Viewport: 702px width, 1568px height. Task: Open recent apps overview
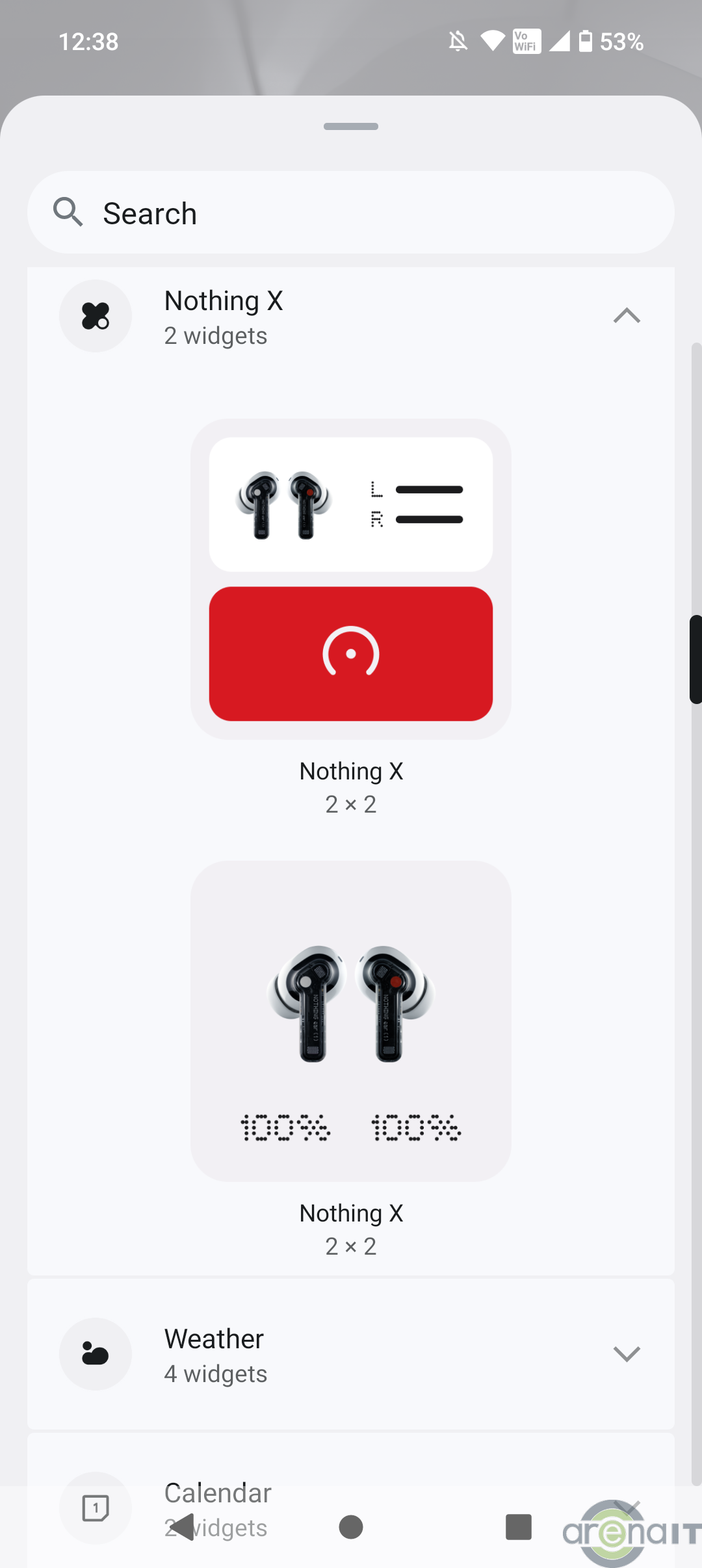[518, 1527]
